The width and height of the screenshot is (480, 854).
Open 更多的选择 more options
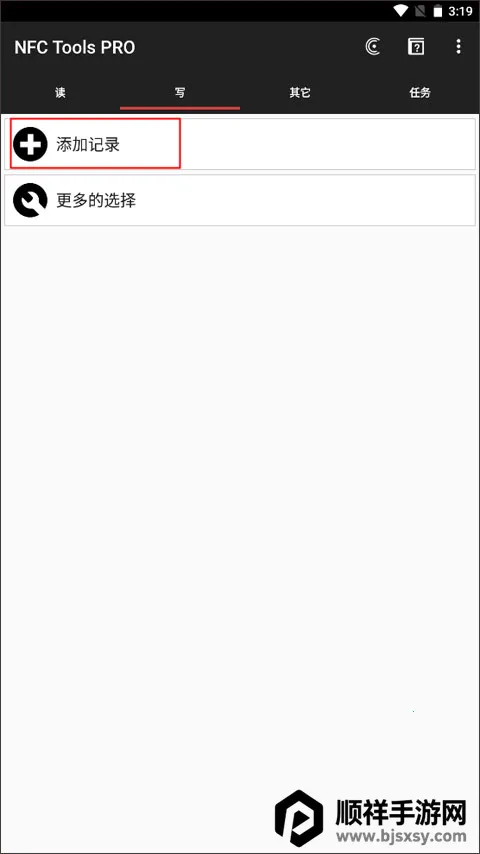click(240, 200)
